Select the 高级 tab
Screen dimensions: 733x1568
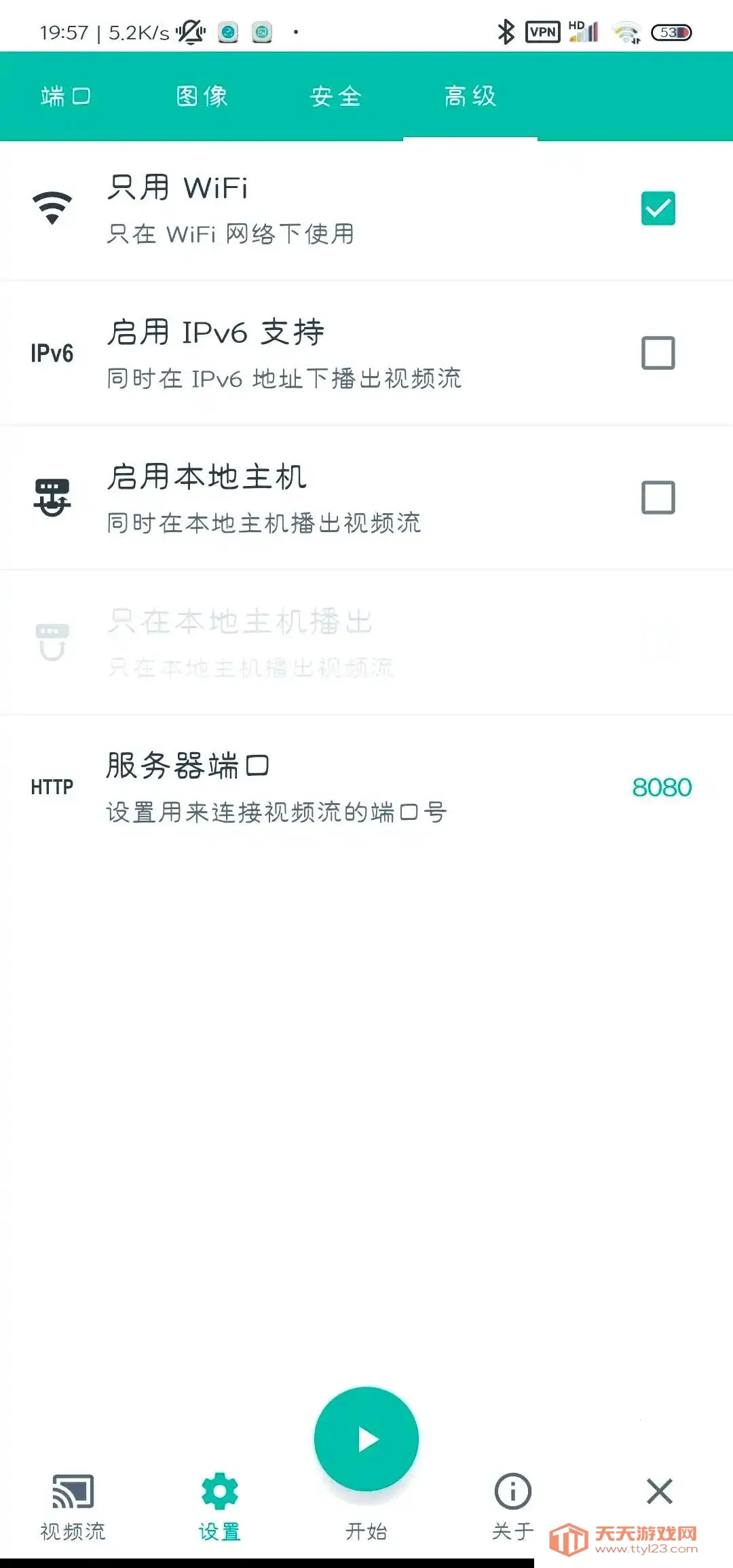tap(470, 96)
